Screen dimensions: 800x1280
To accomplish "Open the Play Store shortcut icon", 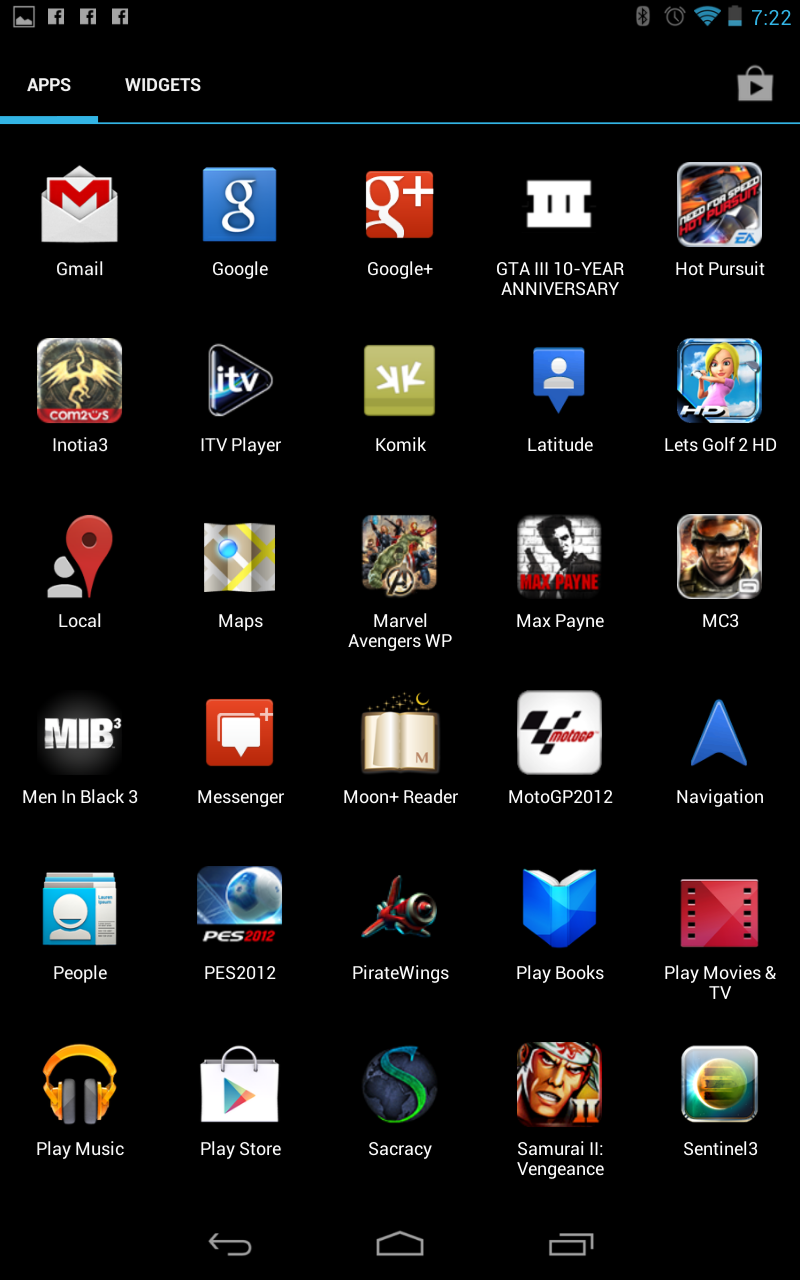I will coord(755,86).
